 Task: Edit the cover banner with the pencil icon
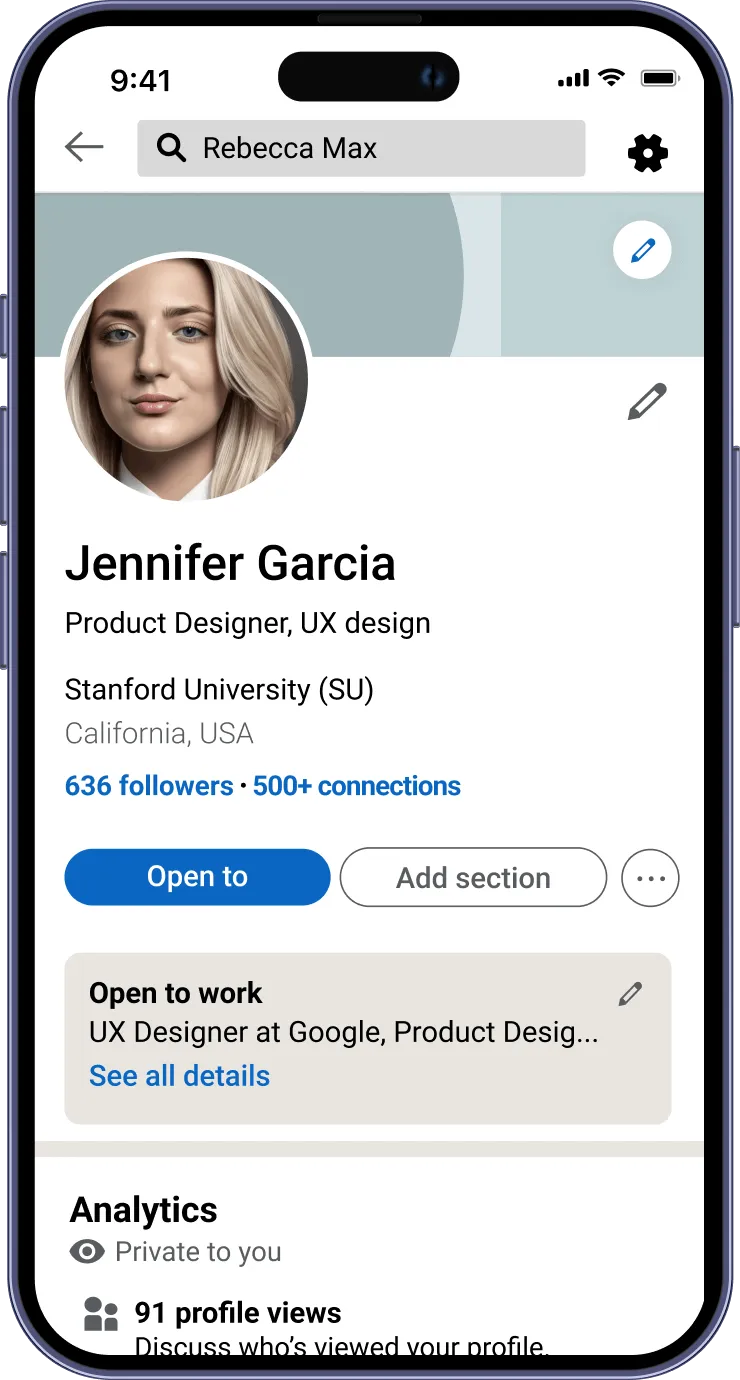pyautogui.click(x=641, y=250)
